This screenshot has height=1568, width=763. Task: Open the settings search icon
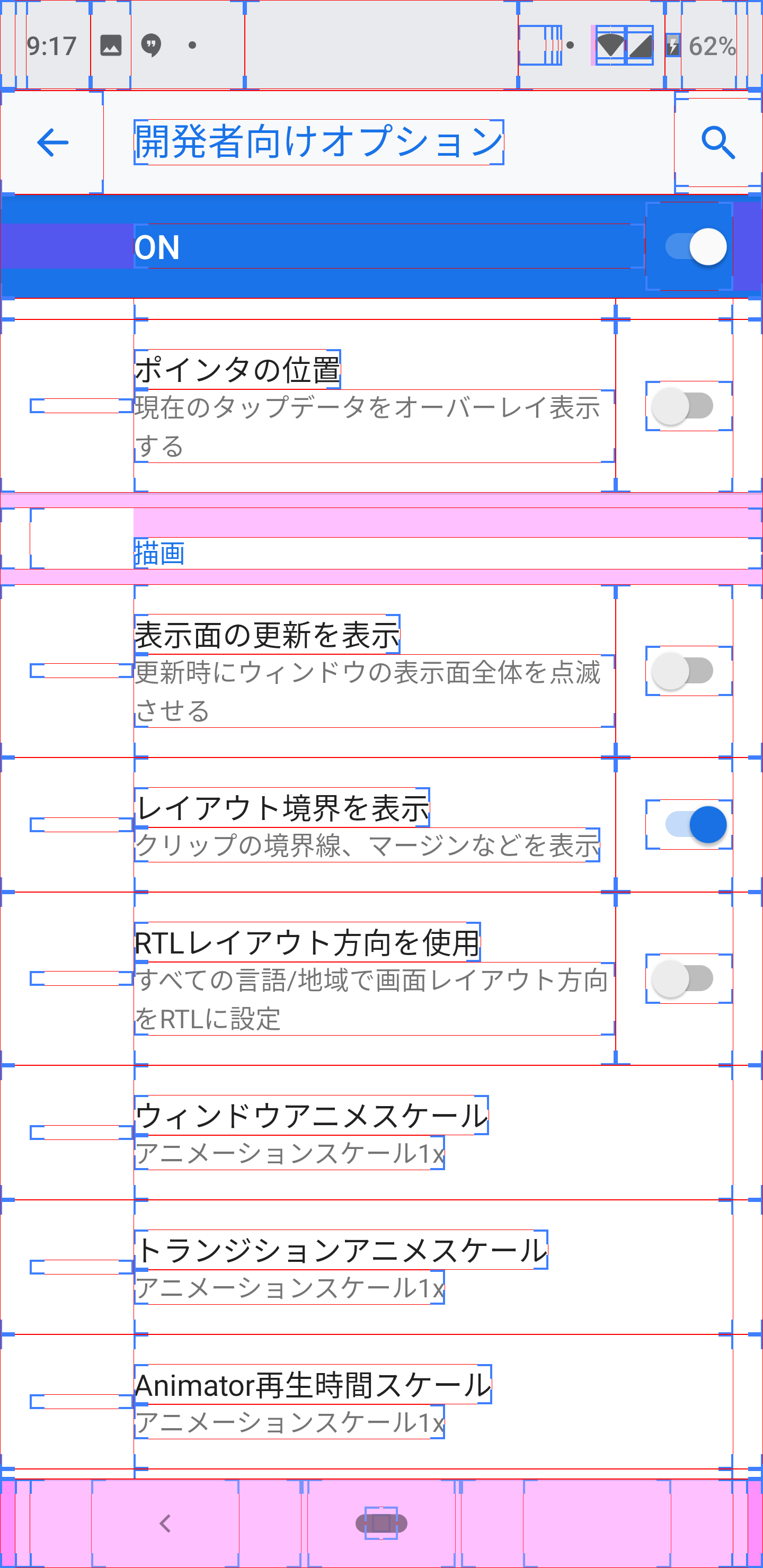point(718,142)
